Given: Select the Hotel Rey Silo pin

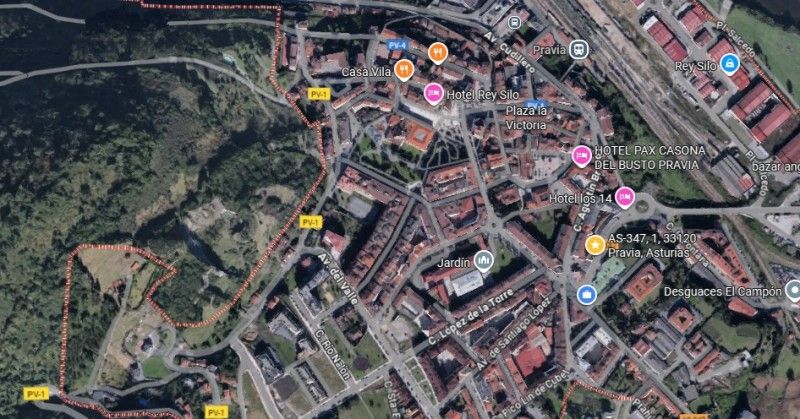Looking at the screenshot, I should (x=434, y=95).
